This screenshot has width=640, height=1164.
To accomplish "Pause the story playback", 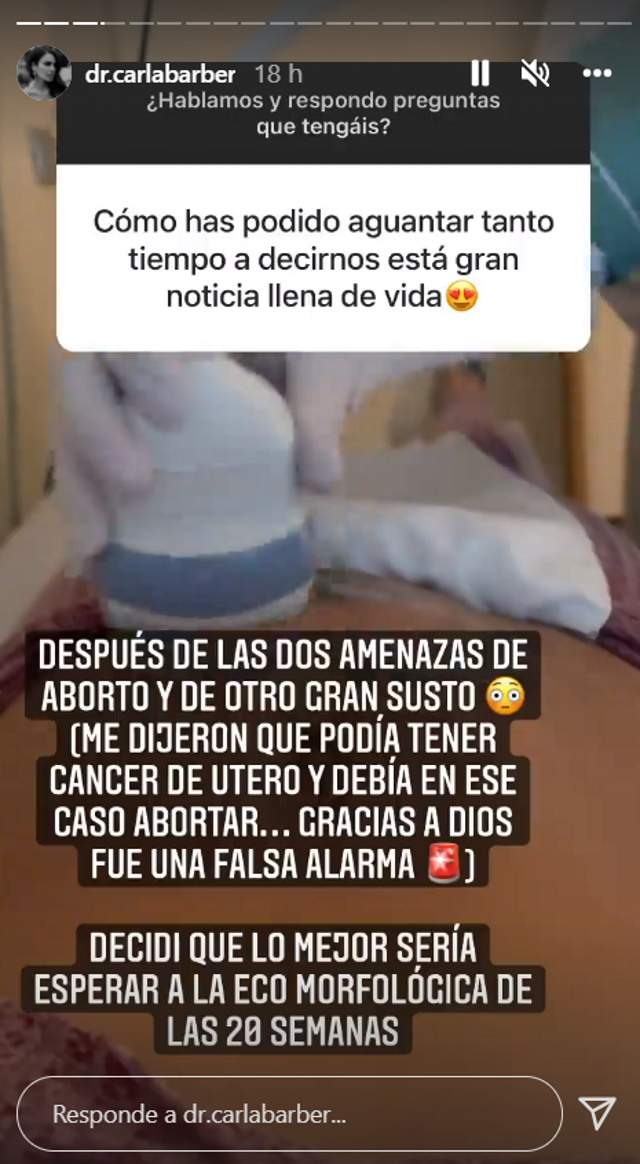I will click(x=480, y=73).
